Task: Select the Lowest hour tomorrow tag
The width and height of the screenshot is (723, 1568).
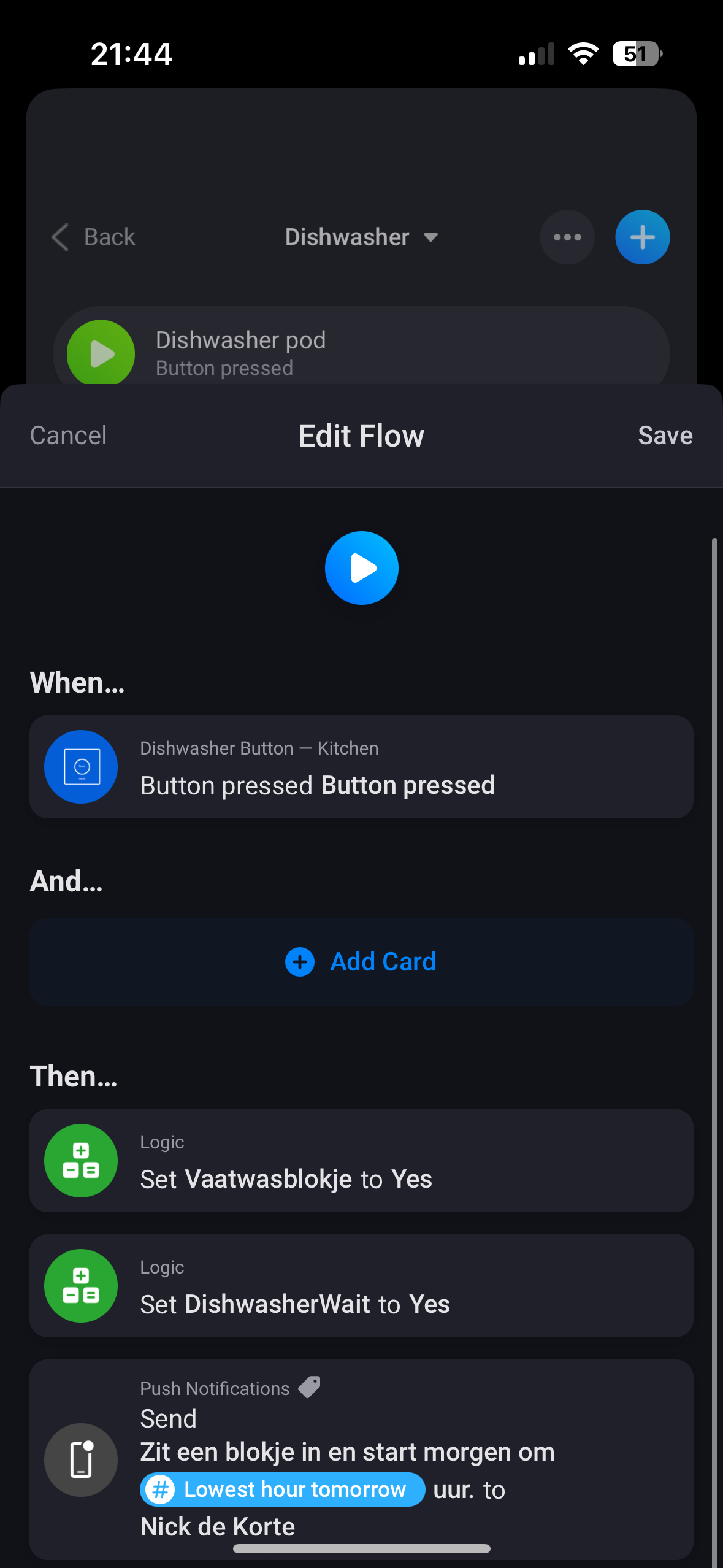Action: (x=283, y=1489)
